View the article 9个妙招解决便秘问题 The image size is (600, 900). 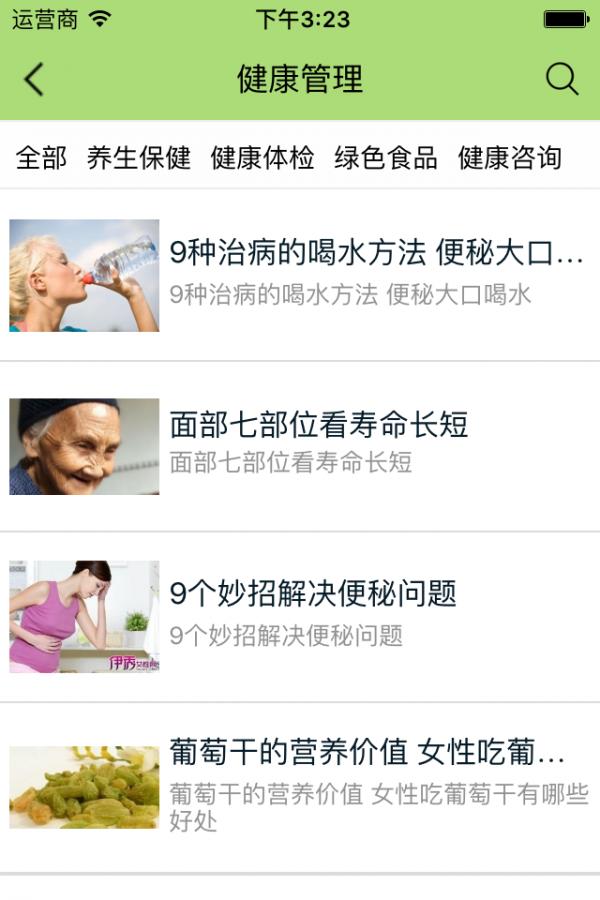point(313,595)
